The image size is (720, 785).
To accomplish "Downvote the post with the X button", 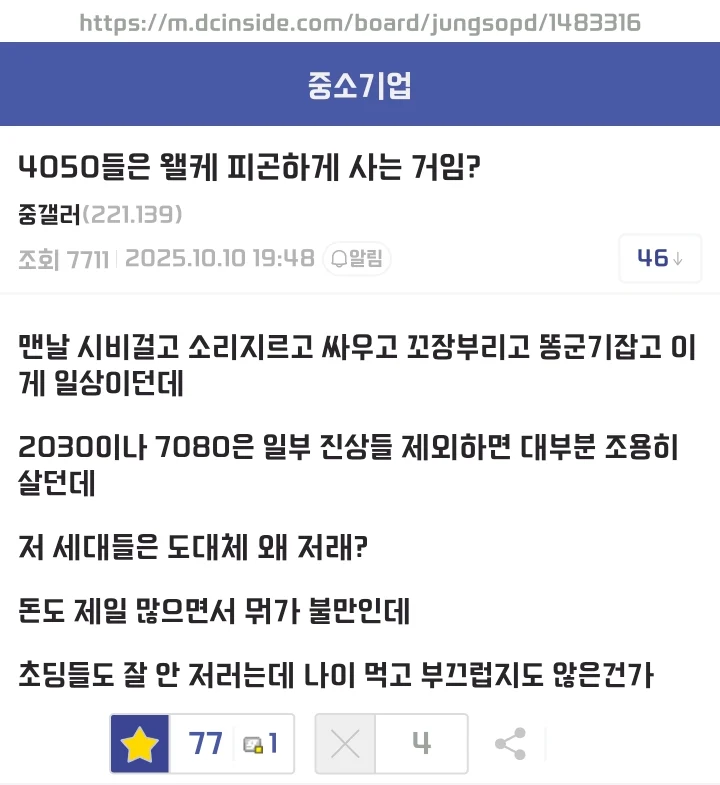I will pyautogui.click(x=345, y=743).
